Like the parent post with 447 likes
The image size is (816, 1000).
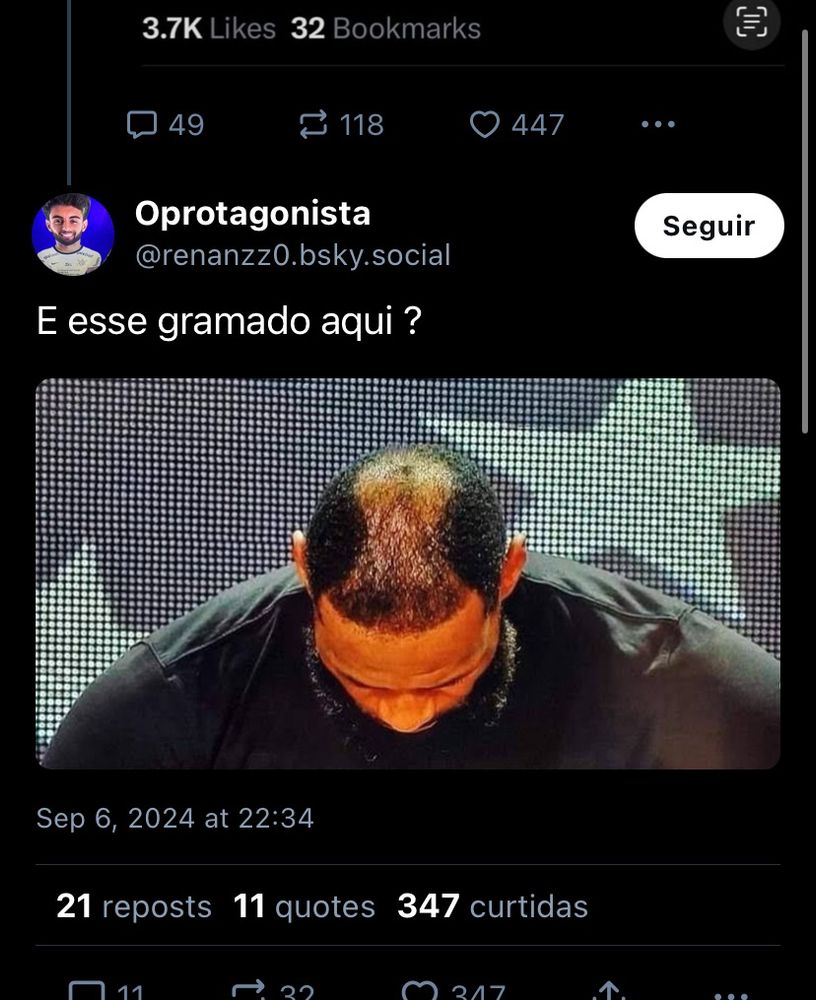click(485, 125)
